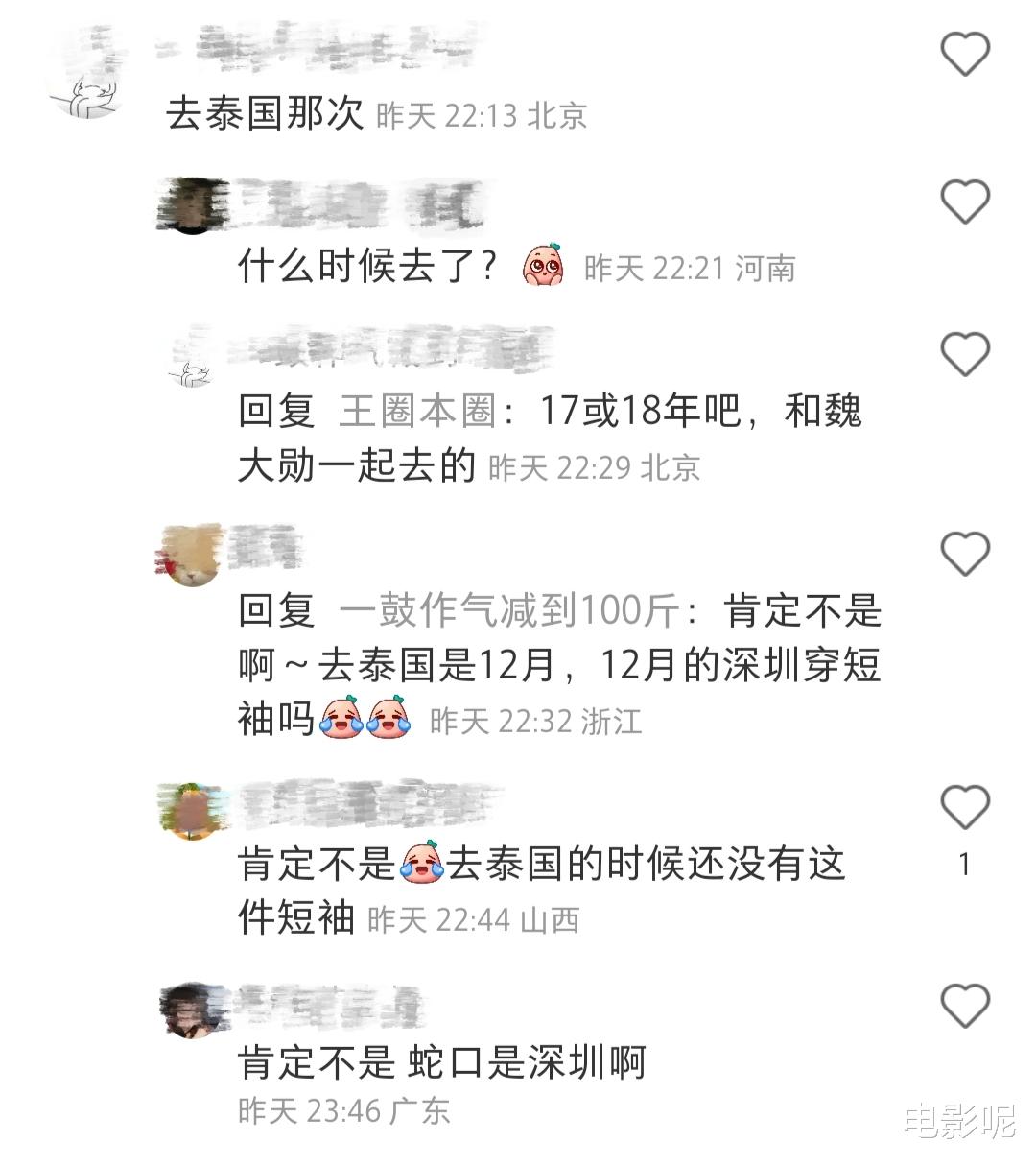Open the profile of the top commenter
The height and width of the screenshot is (1165, 1036).
point(86,72)
